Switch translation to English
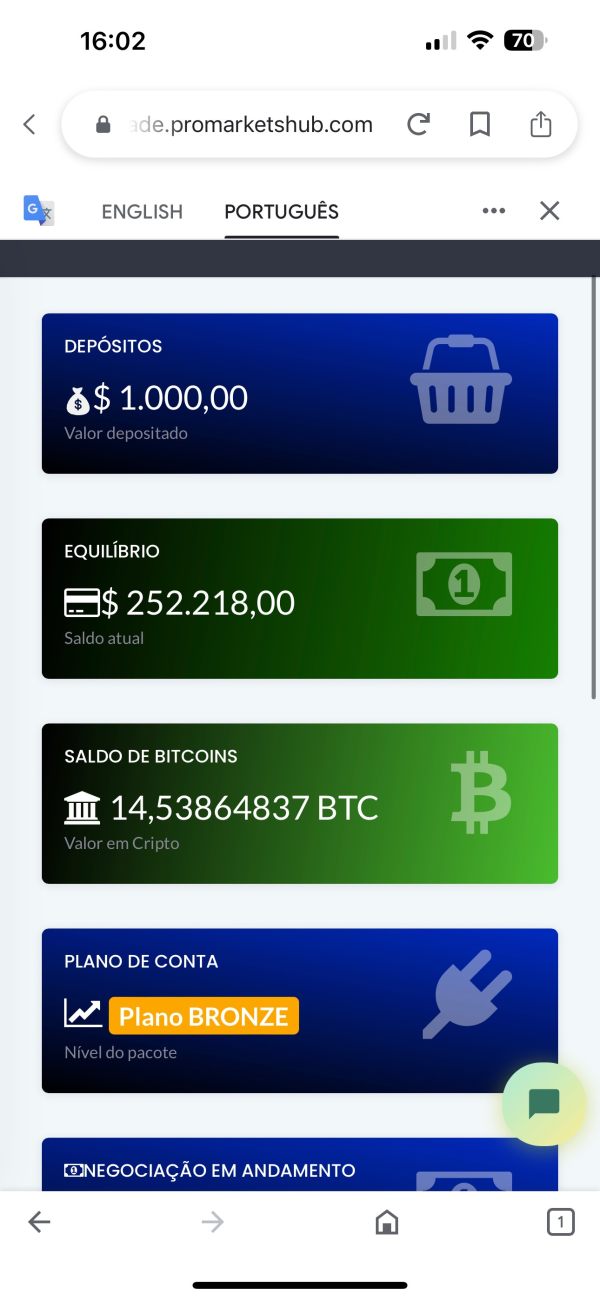The image size is (600, 1300). [142, 212]
